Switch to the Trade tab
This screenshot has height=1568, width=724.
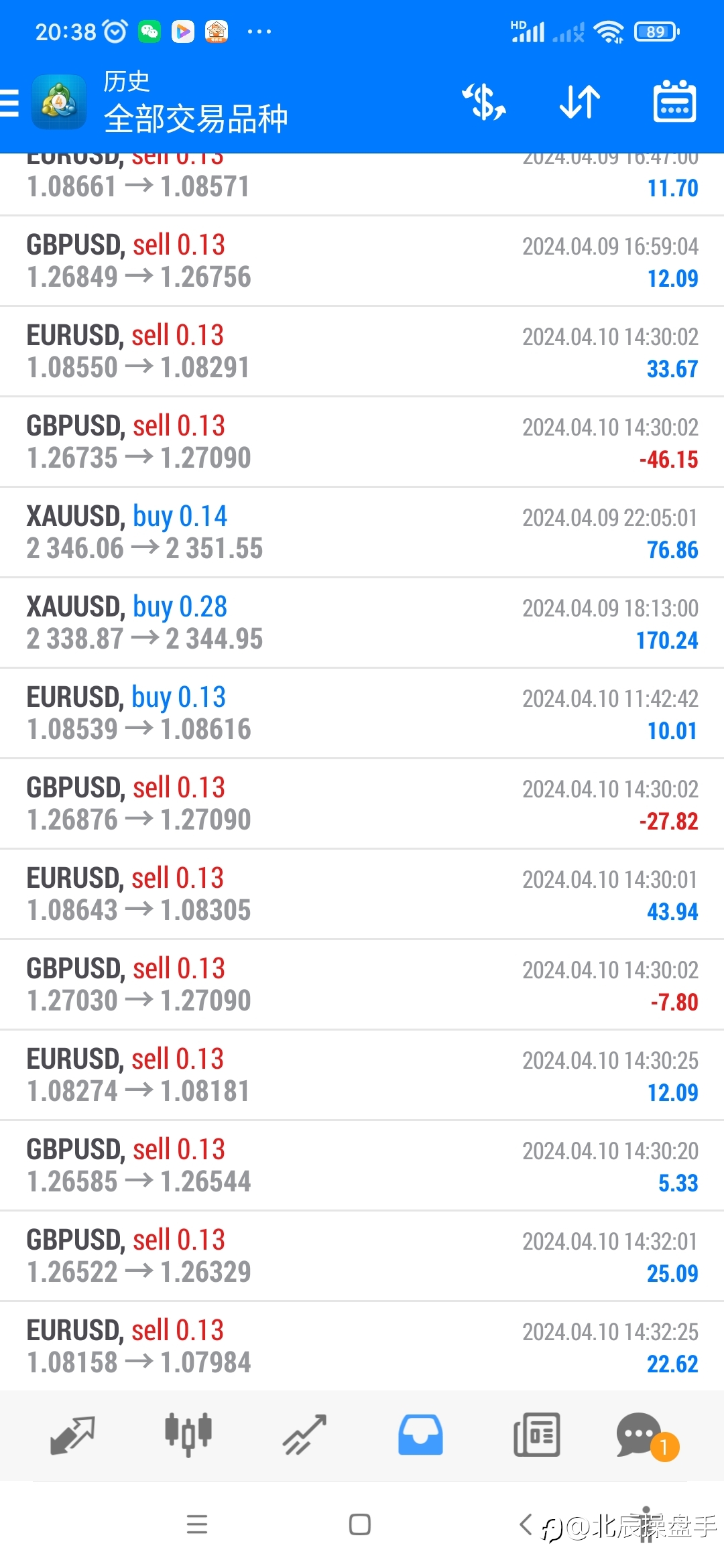pos(304,1435)
